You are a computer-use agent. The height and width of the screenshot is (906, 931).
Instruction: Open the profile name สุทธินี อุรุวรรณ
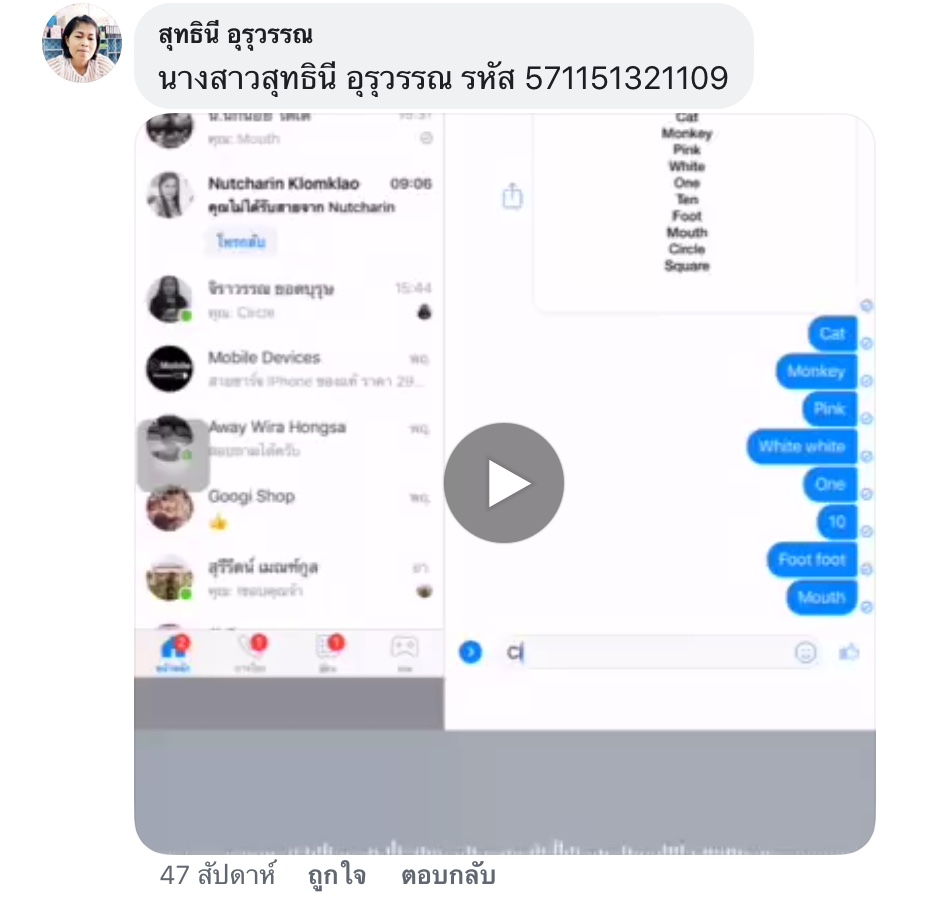click(x=236, y=36)
